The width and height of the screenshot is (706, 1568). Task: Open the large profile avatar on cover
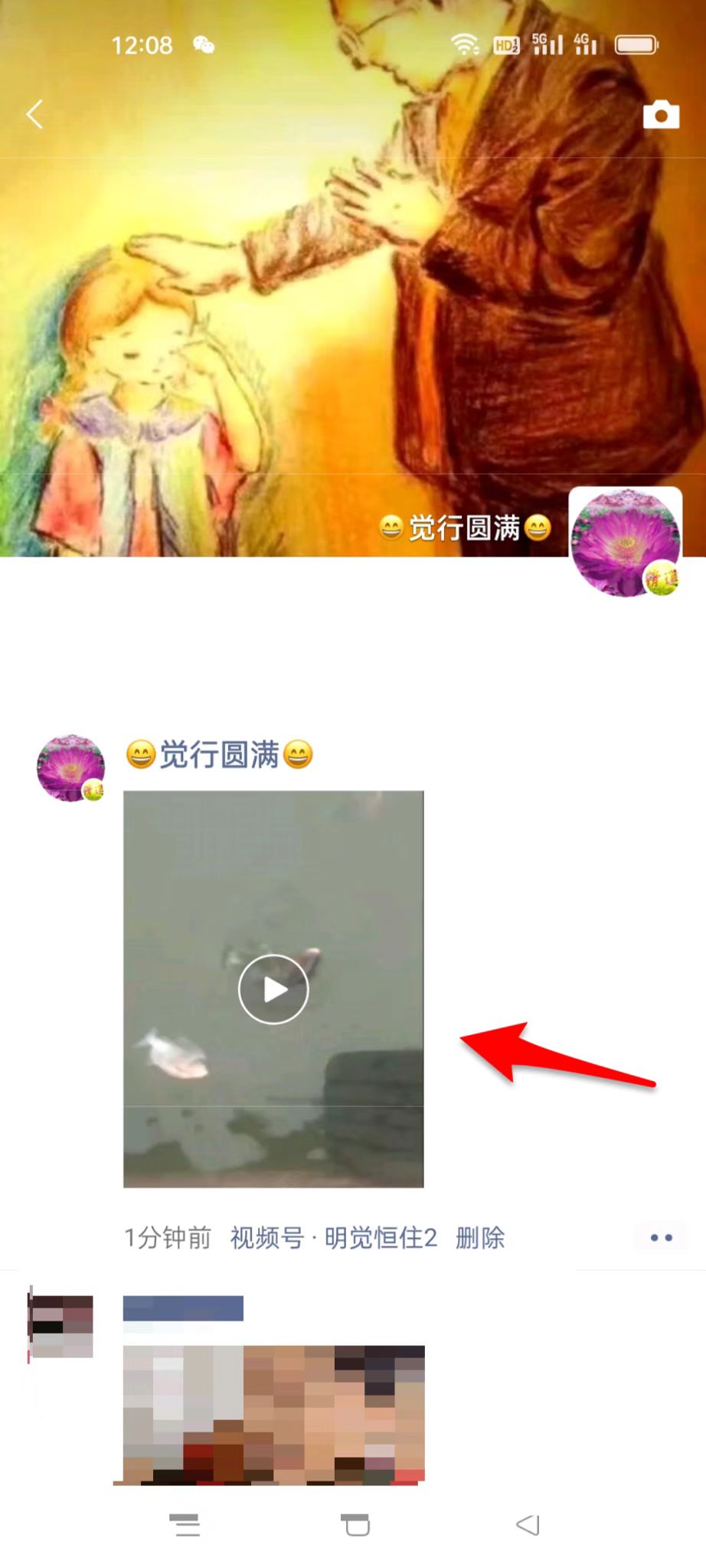(626, 542)
